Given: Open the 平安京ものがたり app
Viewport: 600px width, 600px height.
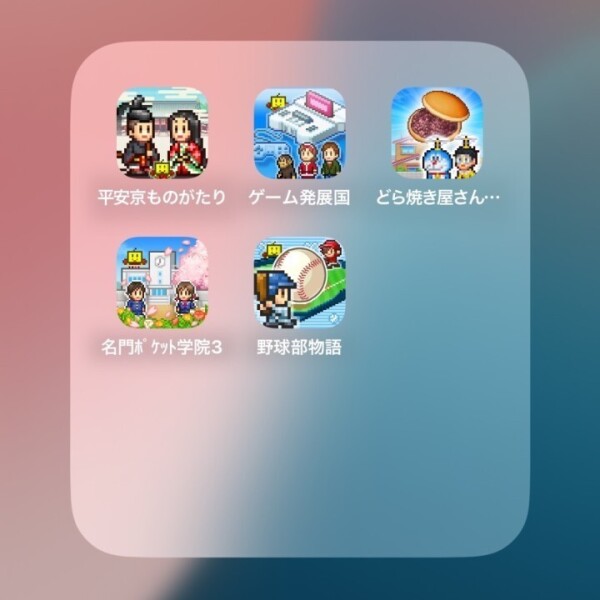Looking at the screenshot, I should pos(162,133).
